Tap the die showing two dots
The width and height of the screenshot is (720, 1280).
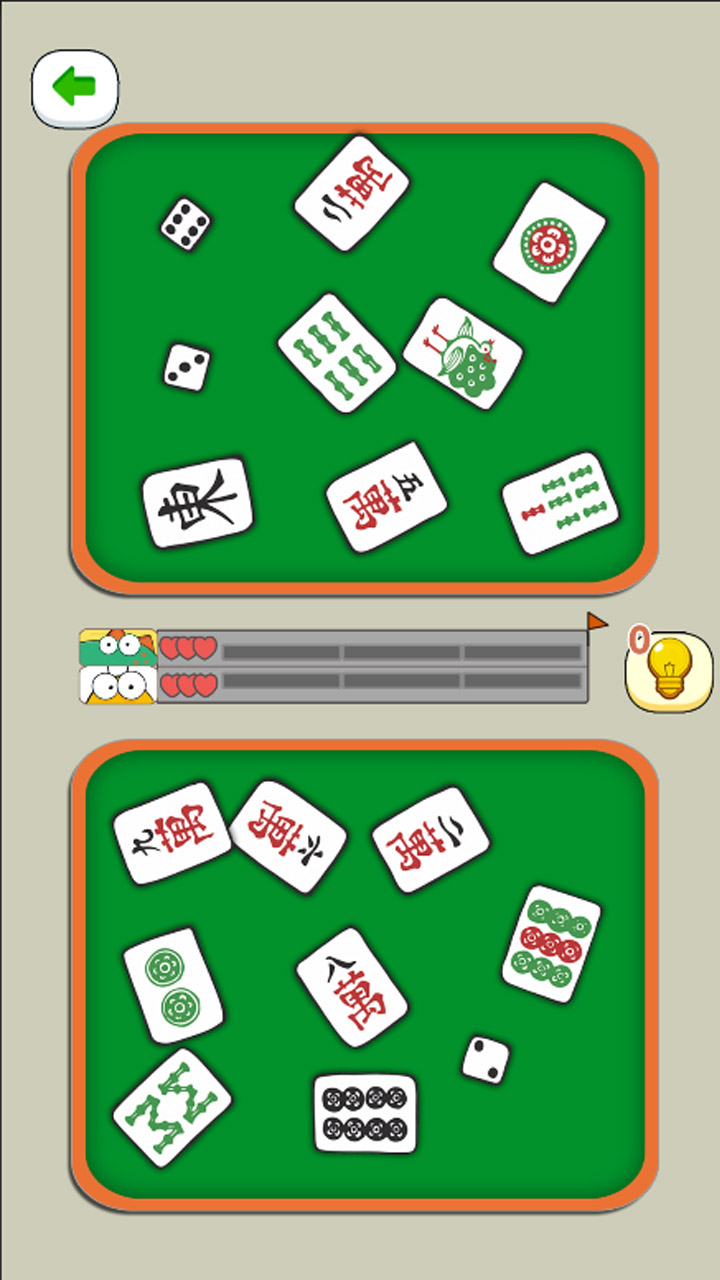(x=485, y=1059)
